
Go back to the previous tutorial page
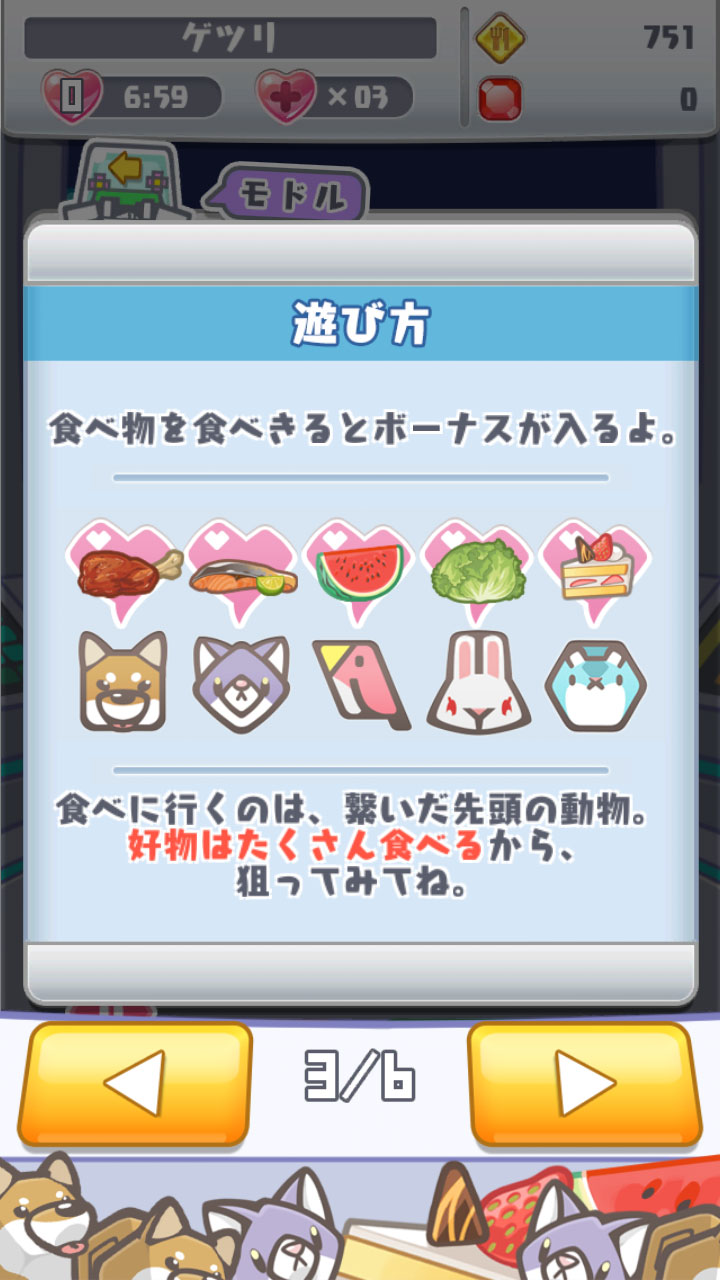(x=135, y=1083)
